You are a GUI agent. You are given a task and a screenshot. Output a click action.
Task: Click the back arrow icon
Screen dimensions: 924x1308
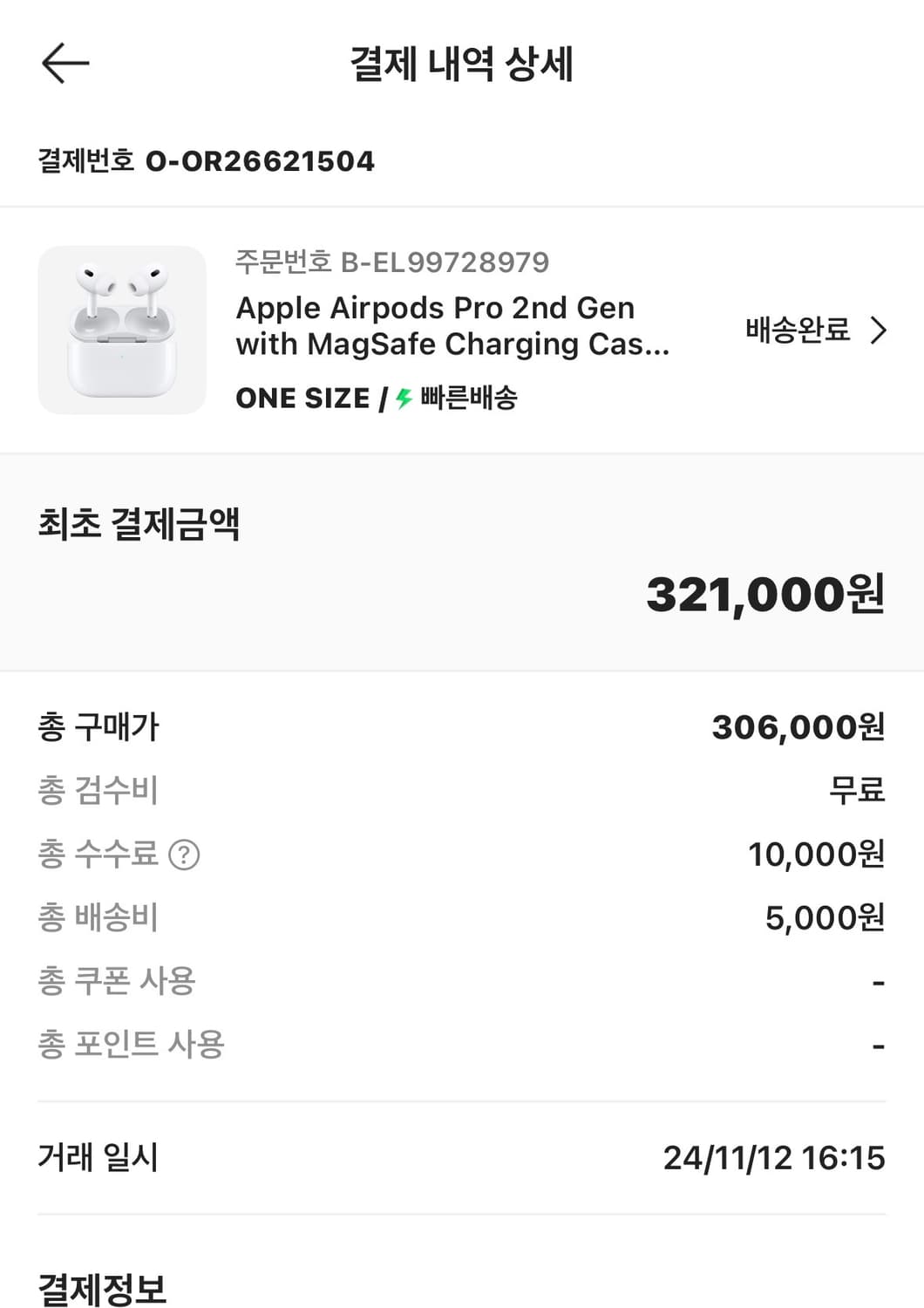click(x=64, y=63)
